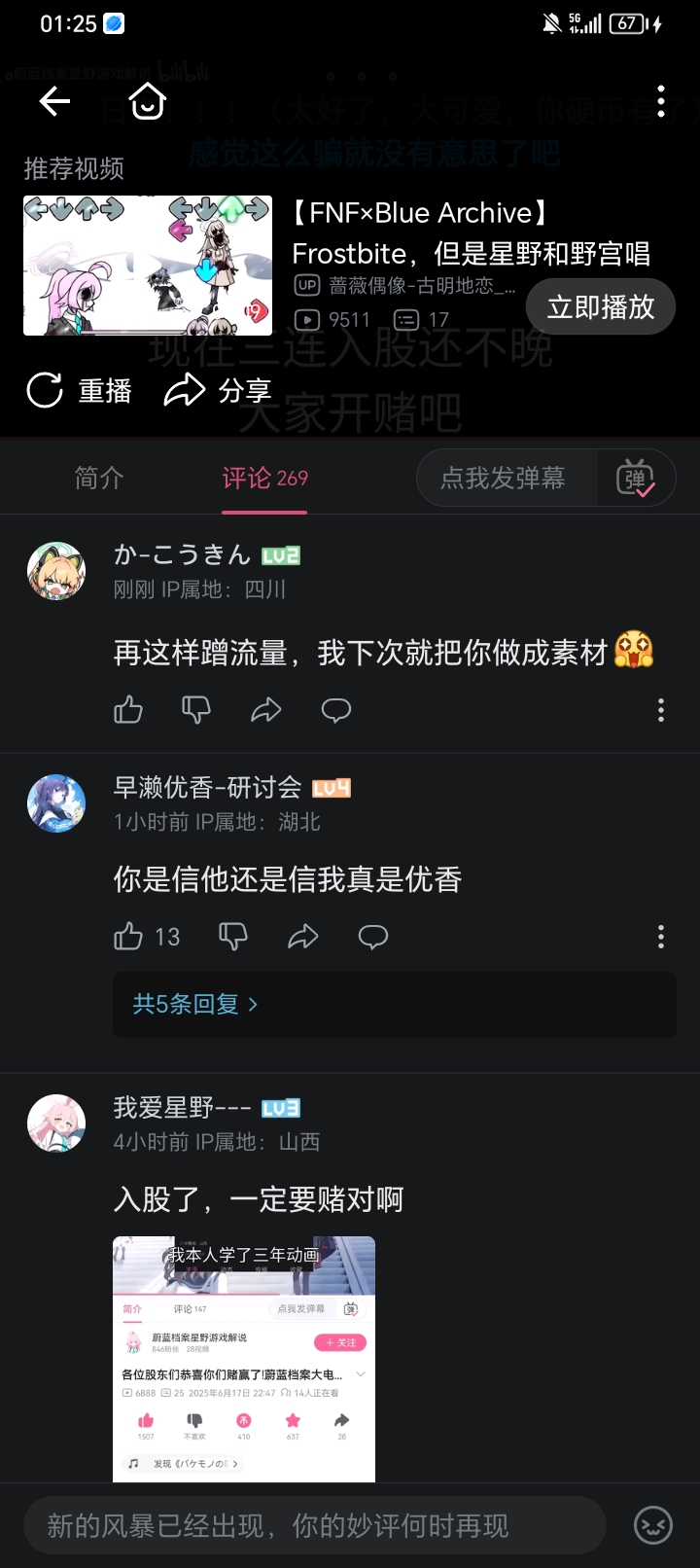Tap the home icon in top bar
The height and width of the screenshot is (1568, 700).
[148, 101]
